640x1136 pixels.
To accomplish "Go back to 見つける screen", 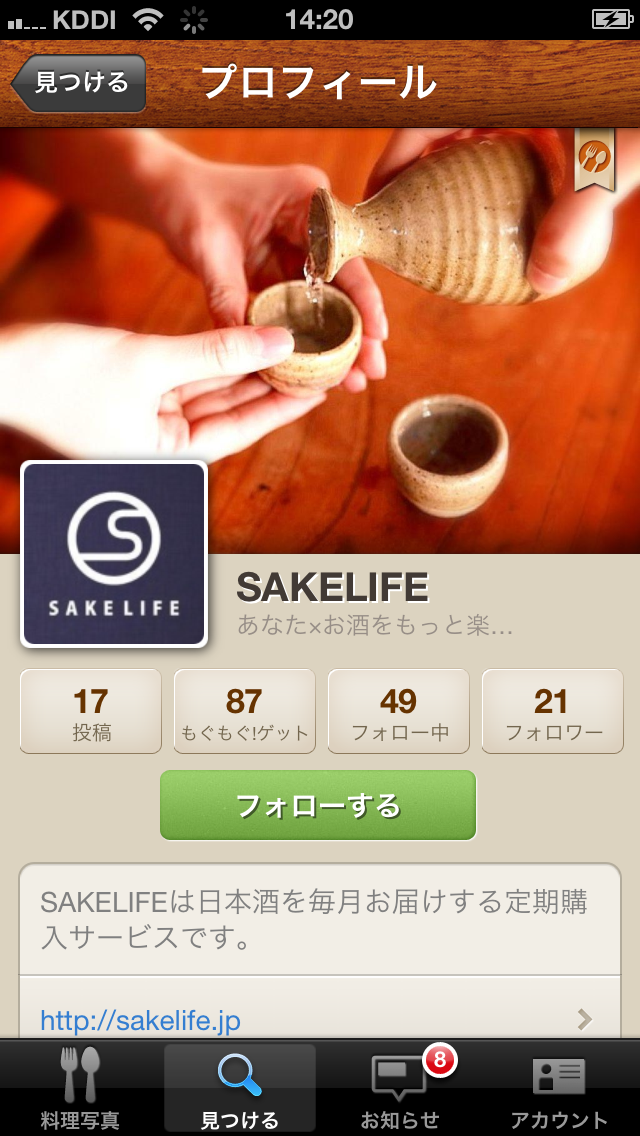I will click(80, 82).
